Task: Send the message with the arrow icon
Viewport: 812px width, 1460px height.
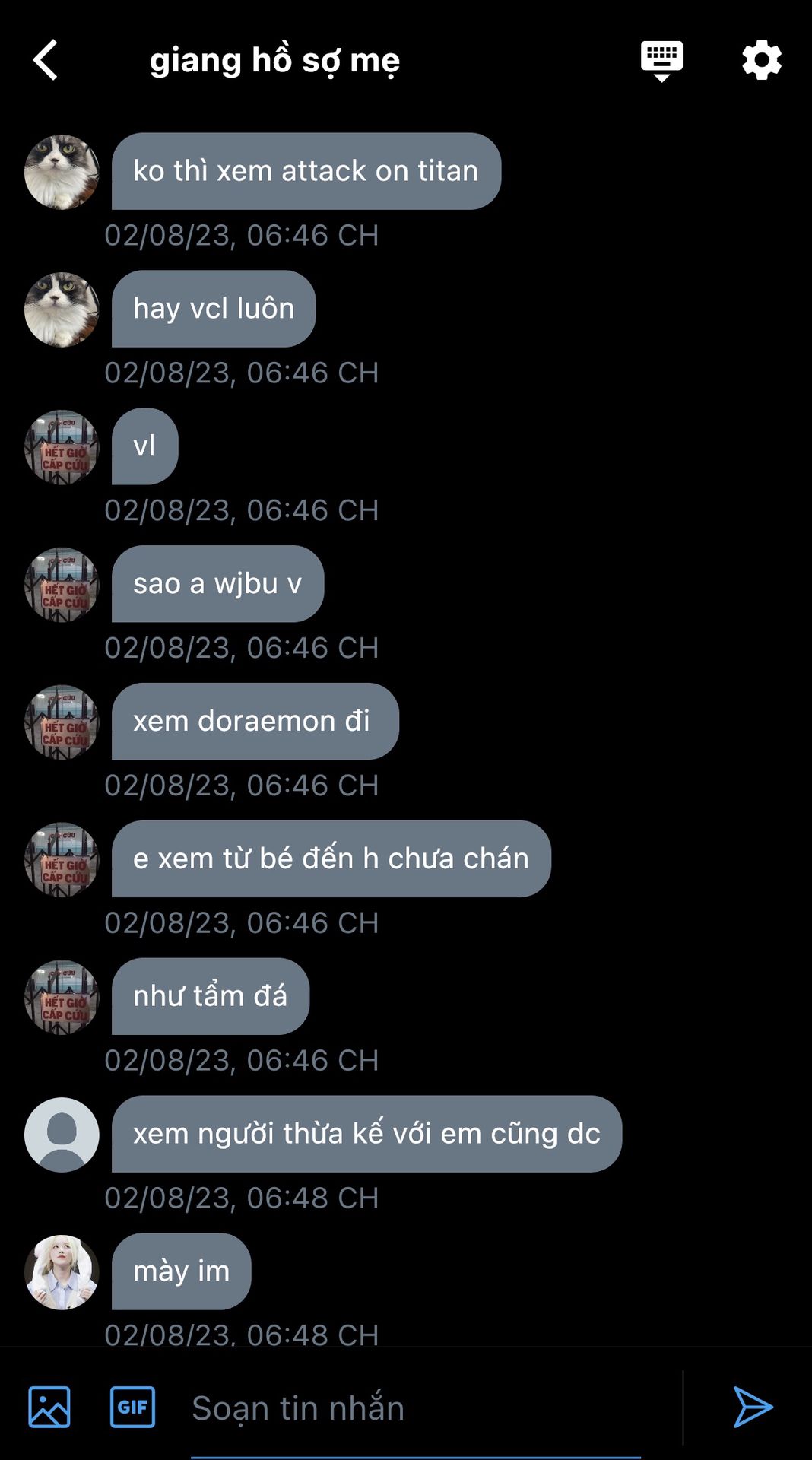Action: point(753,1407)
